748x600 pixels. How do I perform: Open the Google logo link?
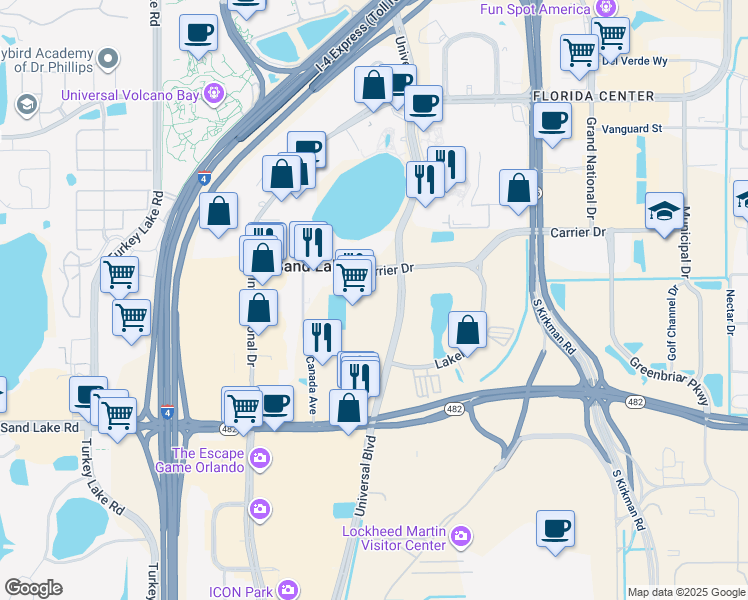click(x=33, y=588)
